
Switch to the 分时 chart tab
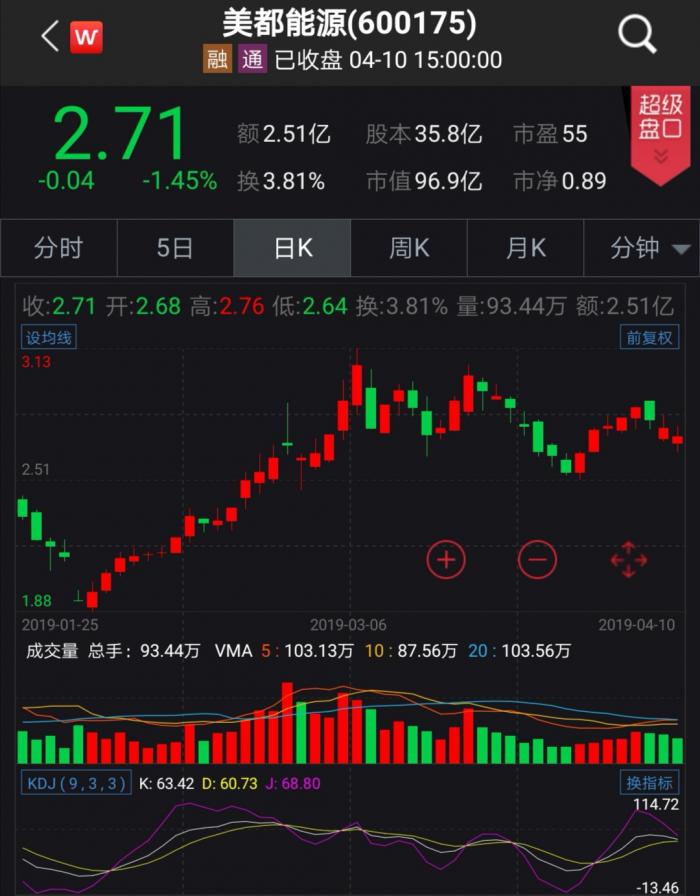click(58, 248)
